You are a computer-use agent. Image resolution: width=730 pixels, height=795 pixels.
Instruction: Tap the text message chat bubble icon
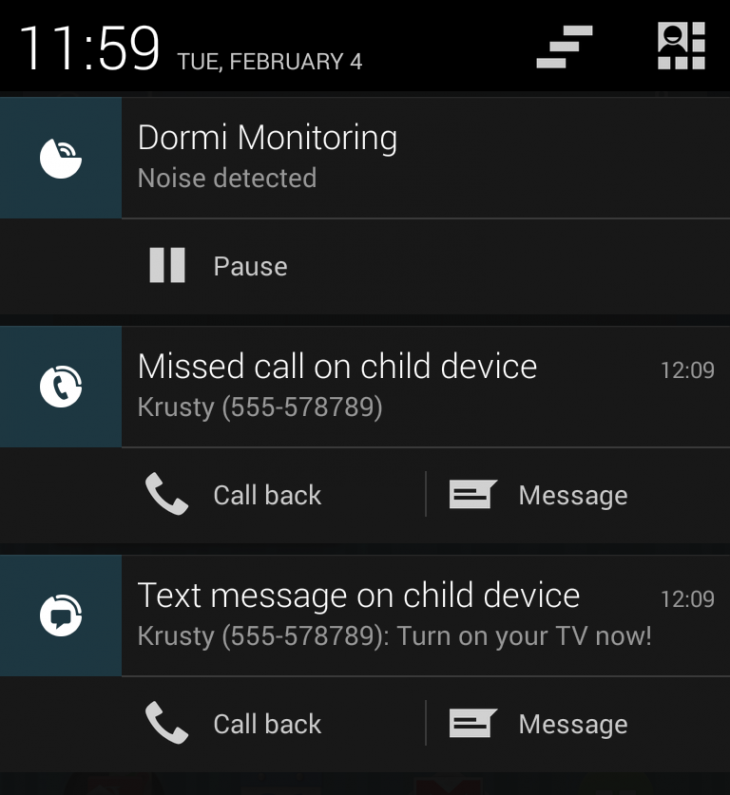pos(60,614)
